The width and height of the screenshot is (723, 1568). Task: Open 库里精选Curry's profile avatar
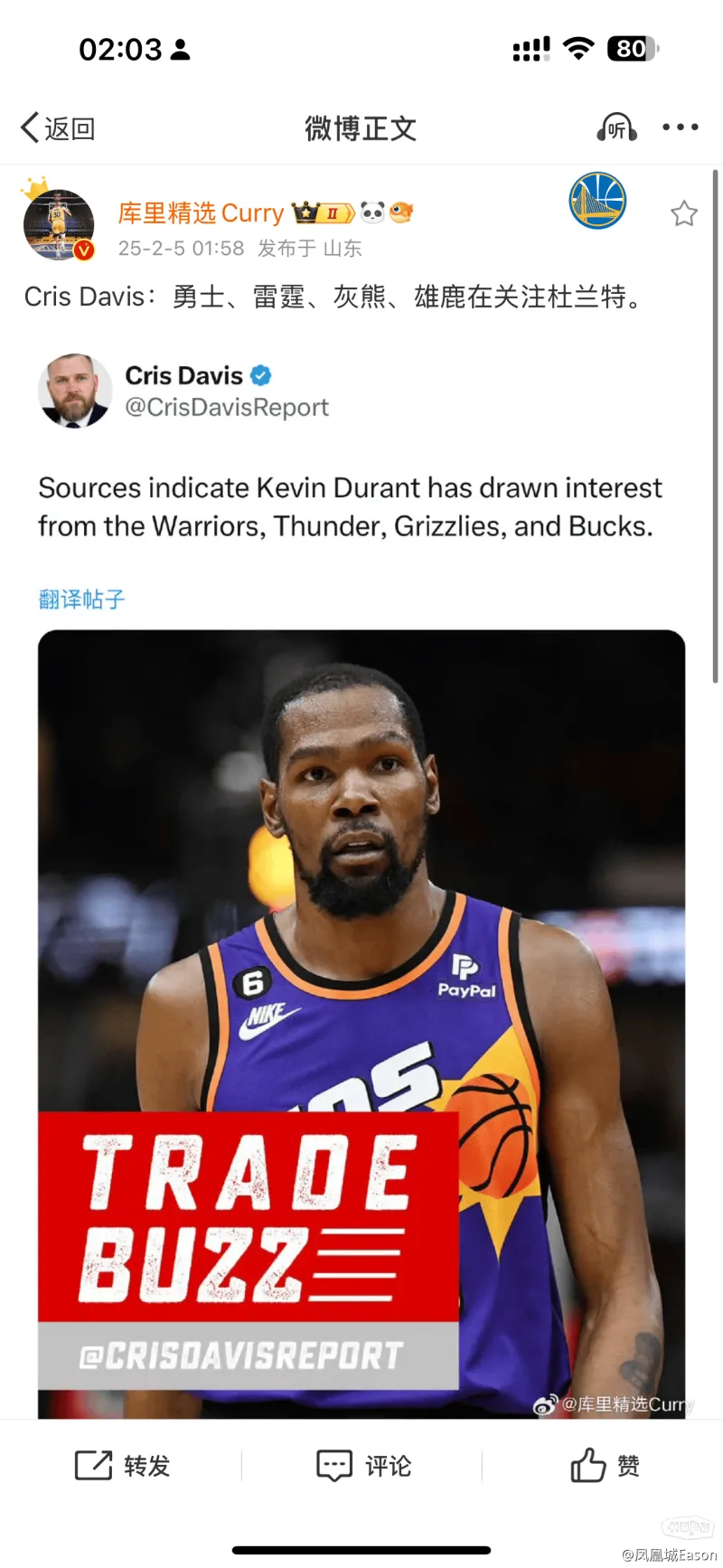(x=59, y=225)
